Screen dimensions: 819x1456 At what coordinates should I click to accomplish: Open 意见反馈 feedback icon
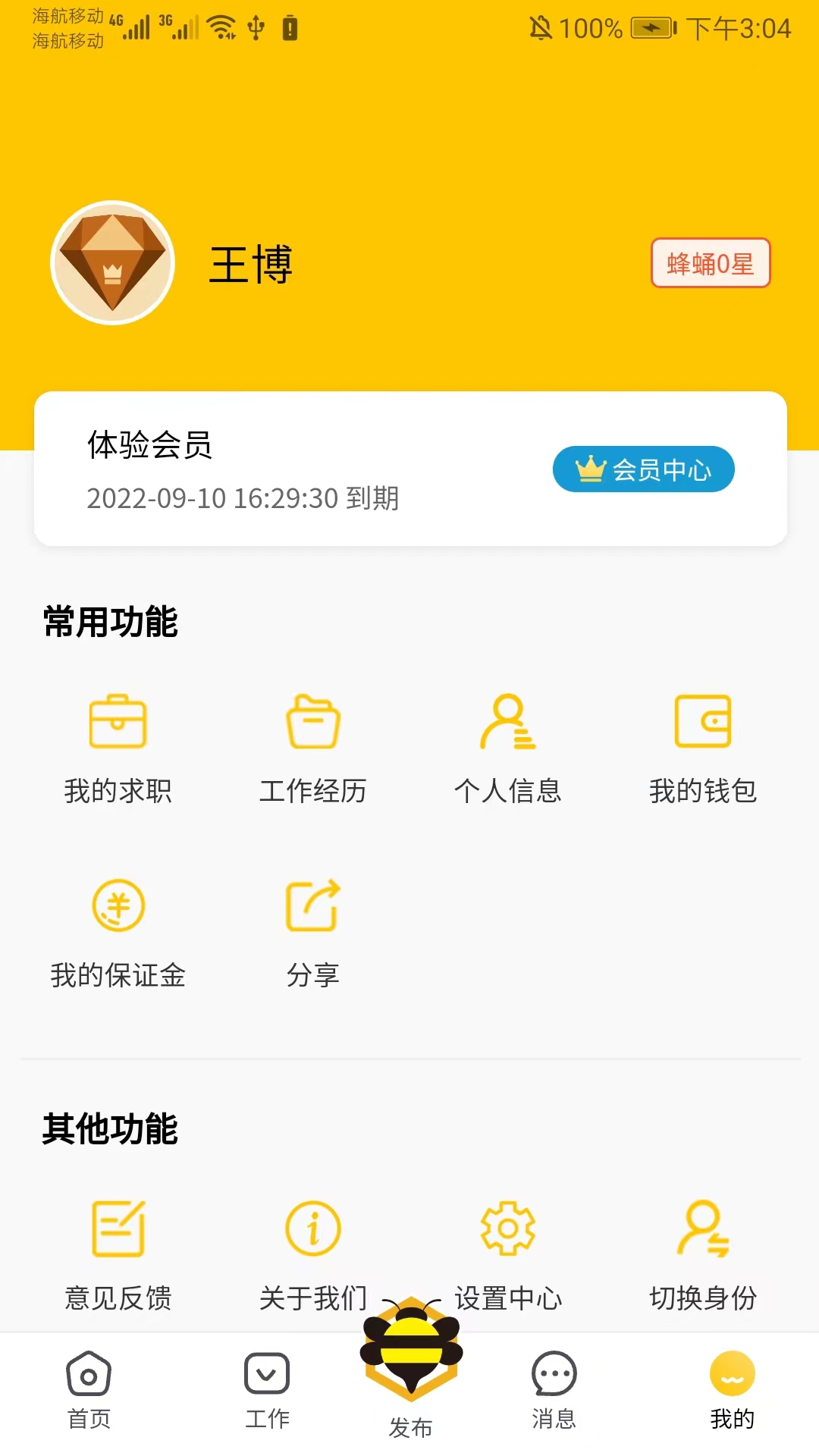pyautogui.click(x=118, y=1228)
